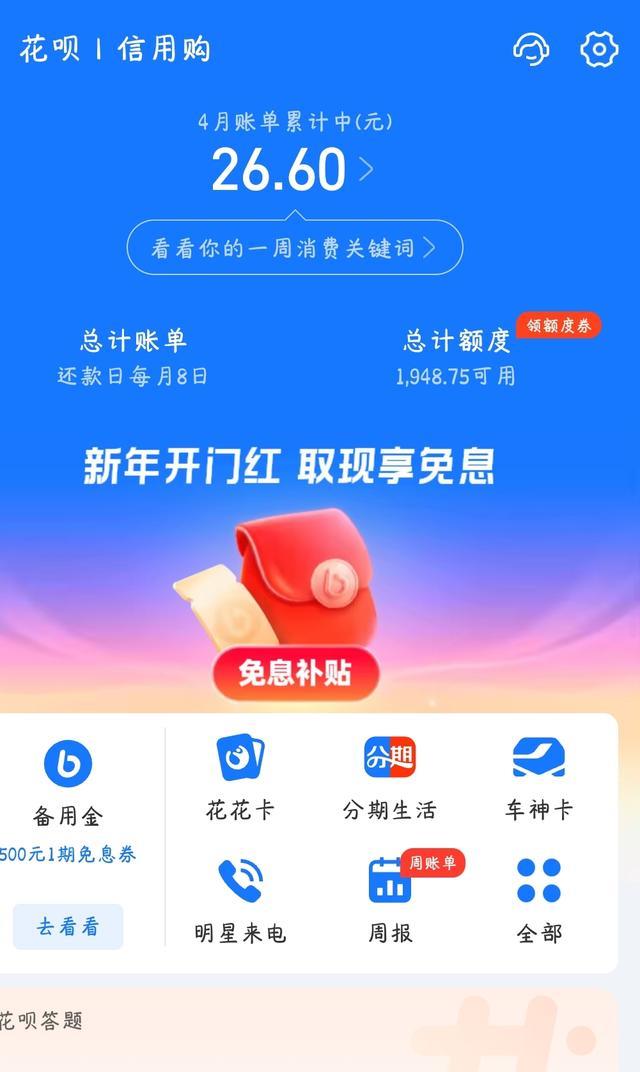Open 备用金 reserve fund
The image size is (640, 1072).
coord(68,785)
